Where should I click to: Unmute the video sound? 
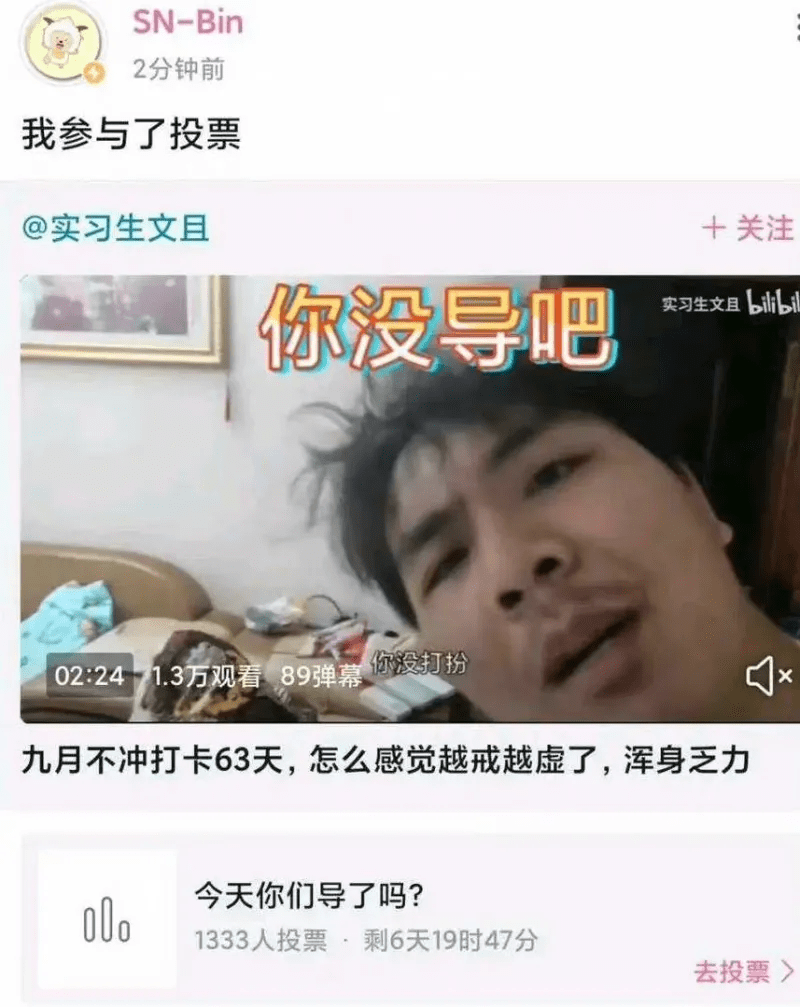tap(768, 678)
